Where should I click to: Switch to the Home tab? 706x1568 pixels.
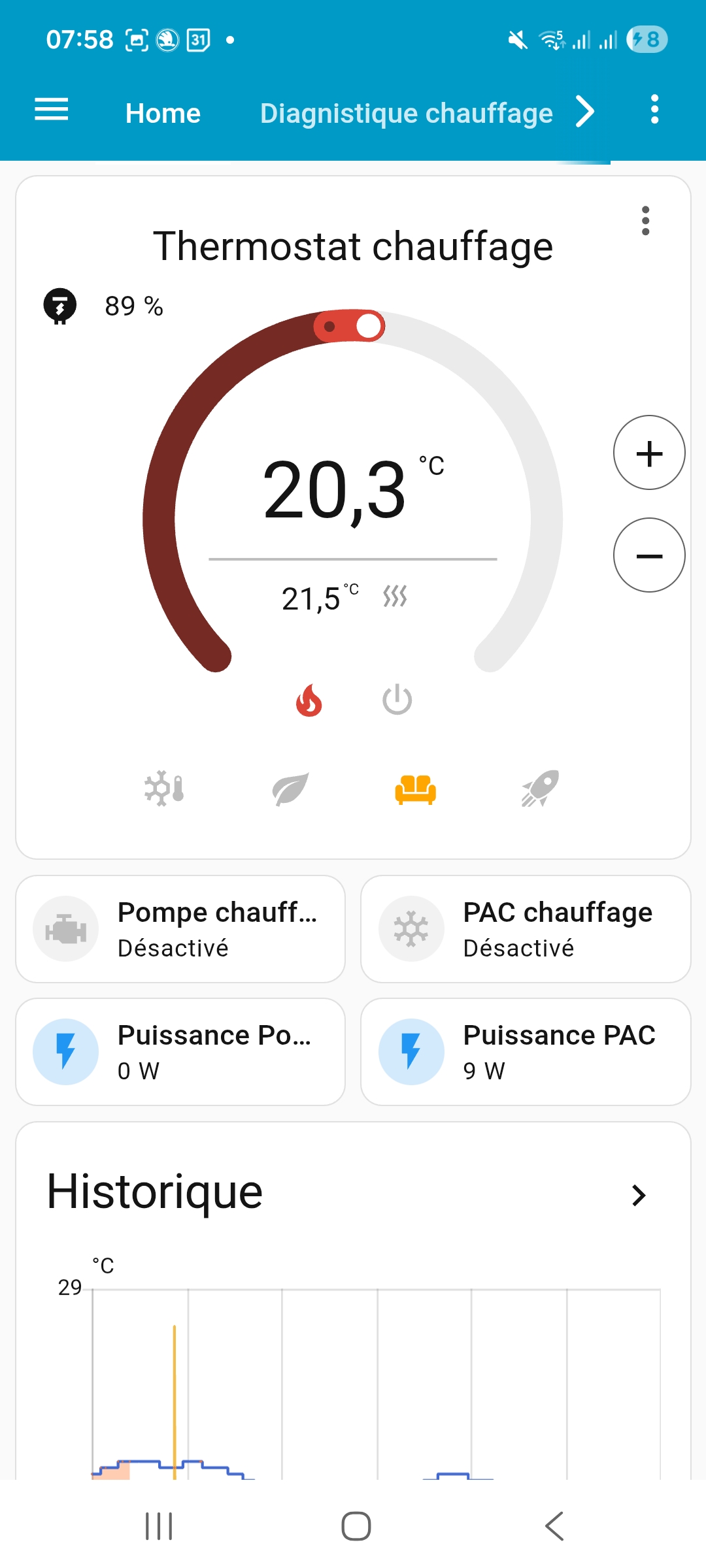point(163,113)
